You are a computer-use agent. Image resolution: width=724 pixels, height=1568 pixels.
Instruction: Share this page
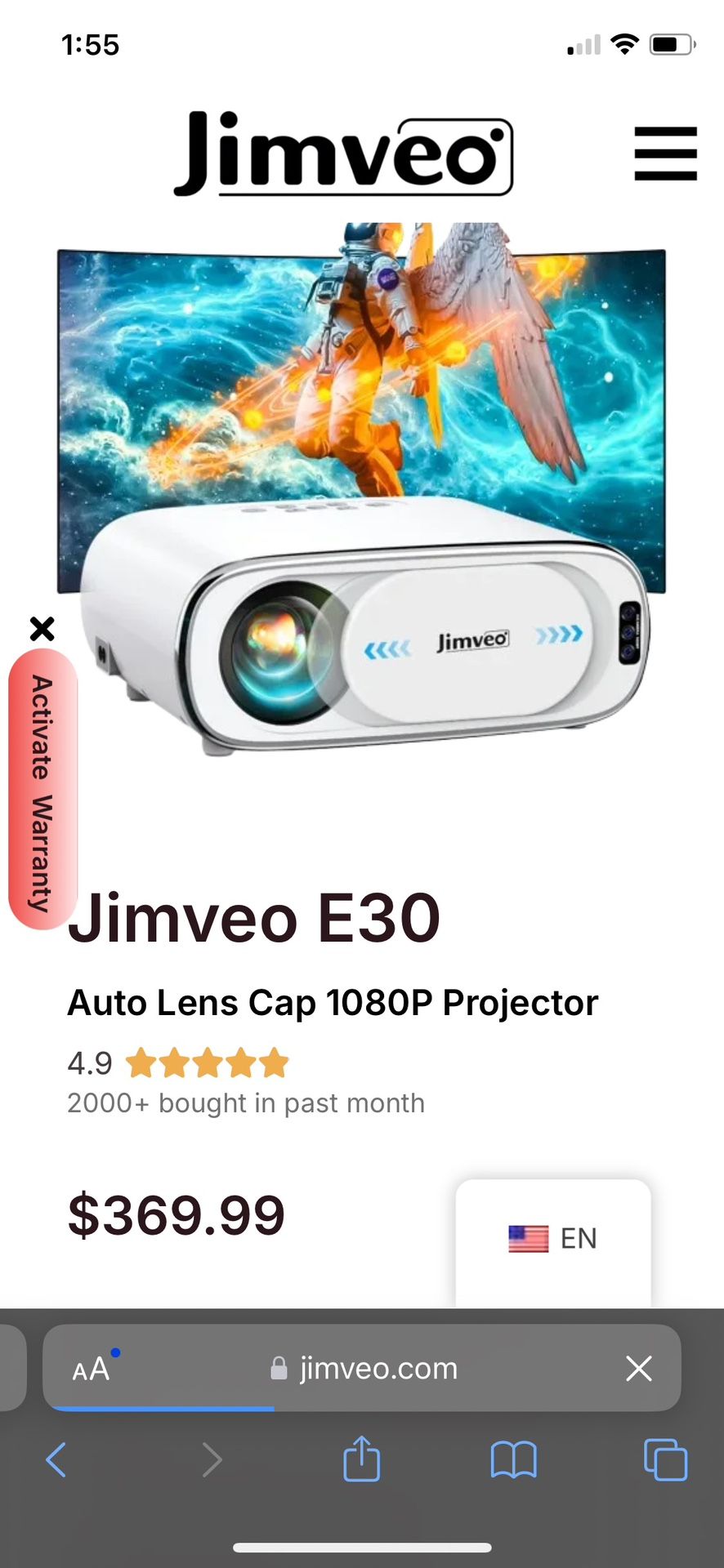click(361, 1458)
